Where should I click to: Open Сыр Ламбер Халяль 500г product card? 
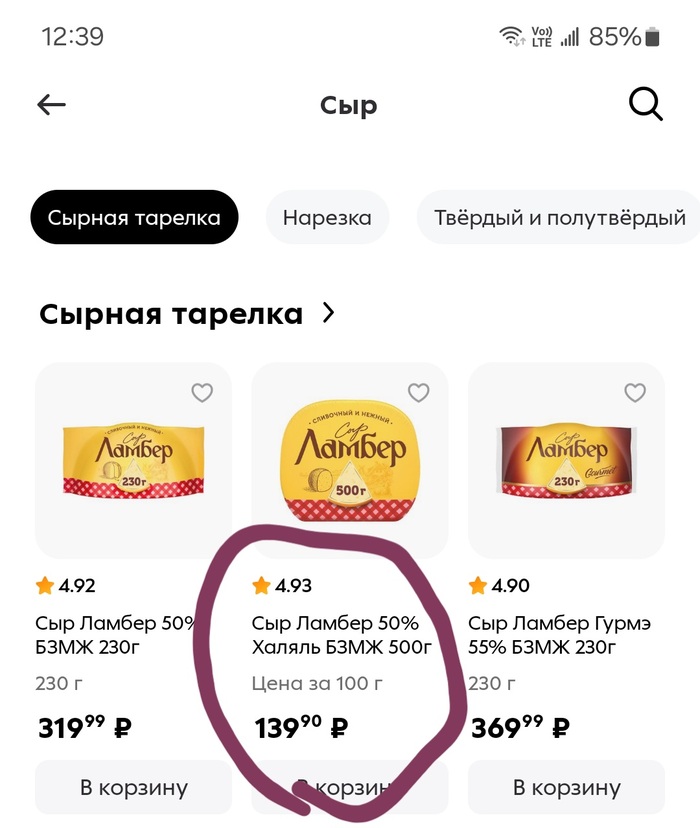pos(349,460)
